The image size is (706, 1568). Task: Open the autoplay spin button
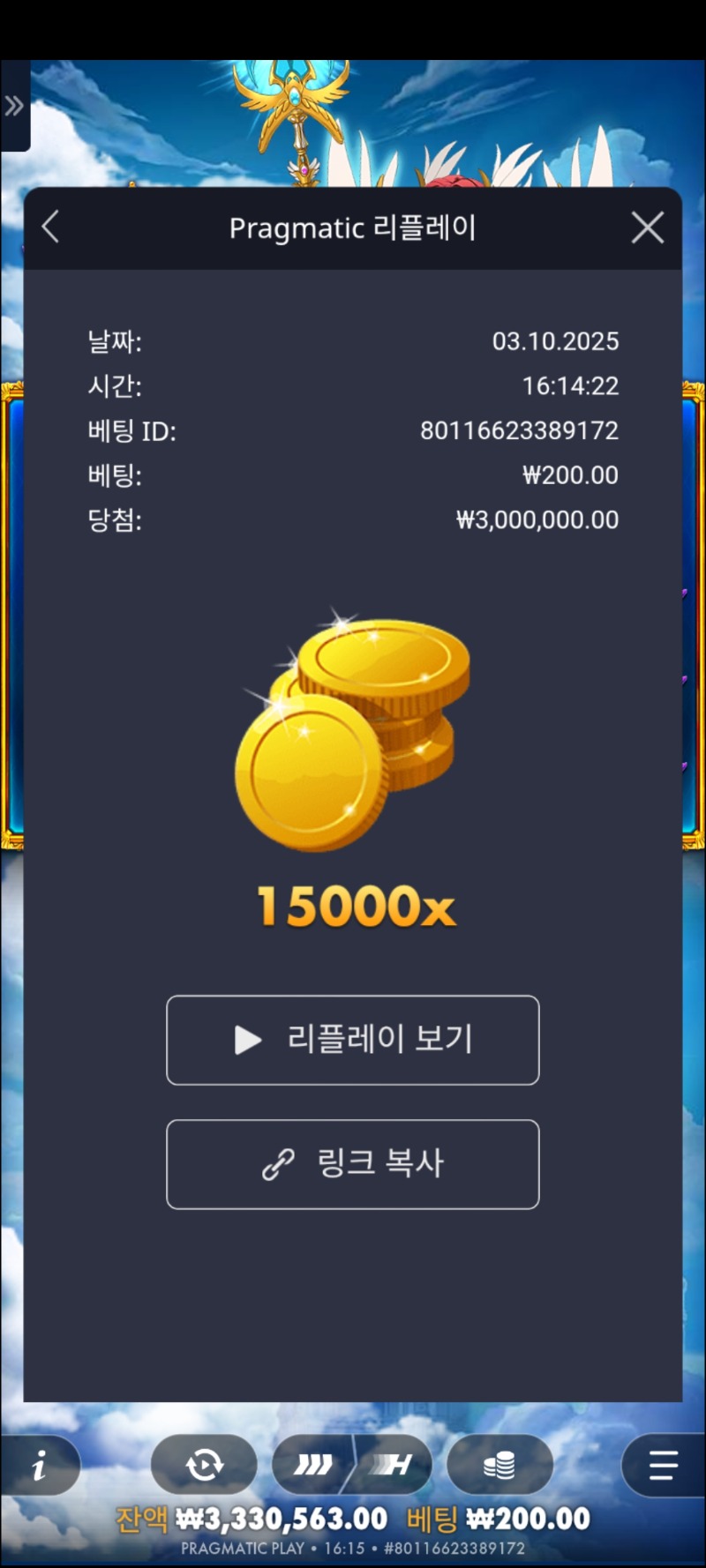click(x=204, y=1466)
